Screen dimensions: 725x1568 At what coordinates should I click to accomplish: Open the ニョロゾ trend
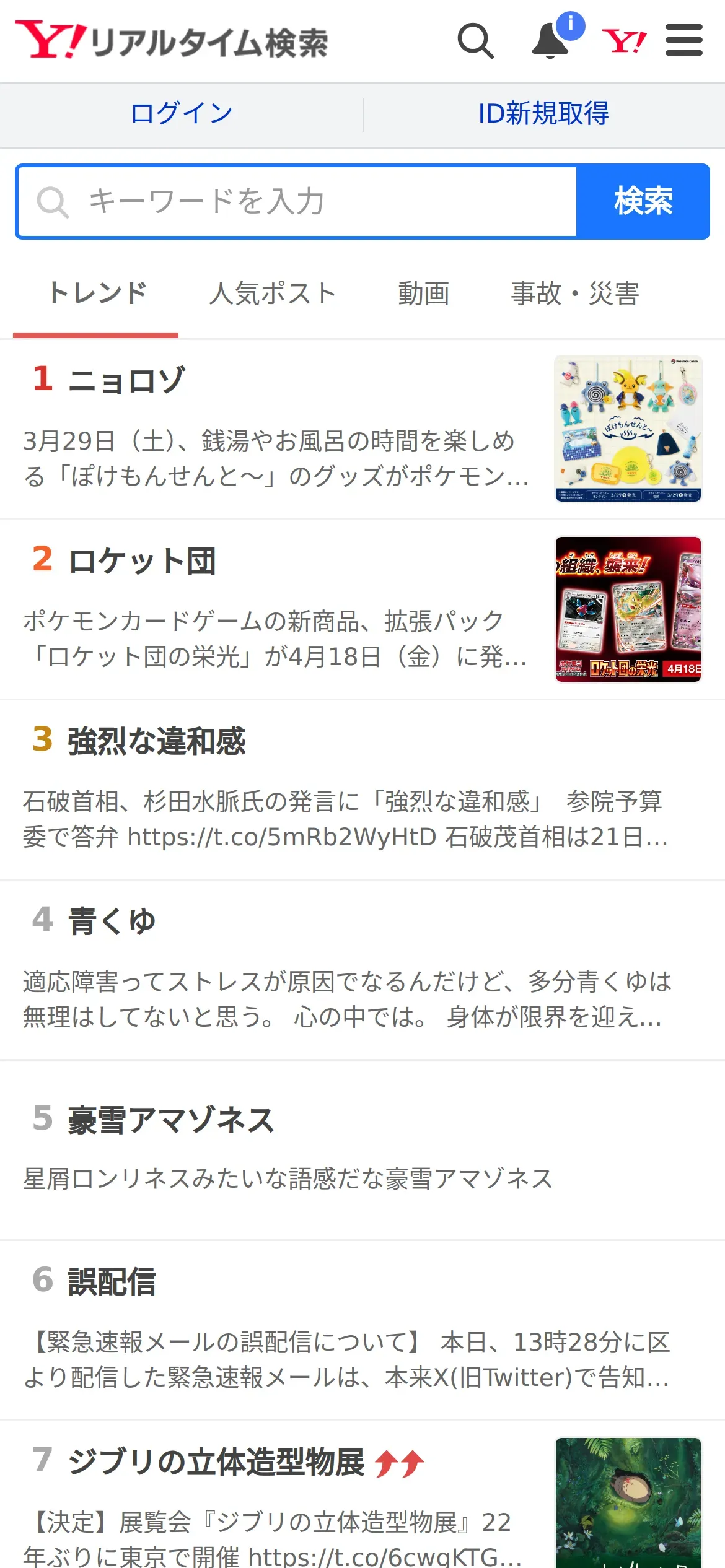click(127, 380)
